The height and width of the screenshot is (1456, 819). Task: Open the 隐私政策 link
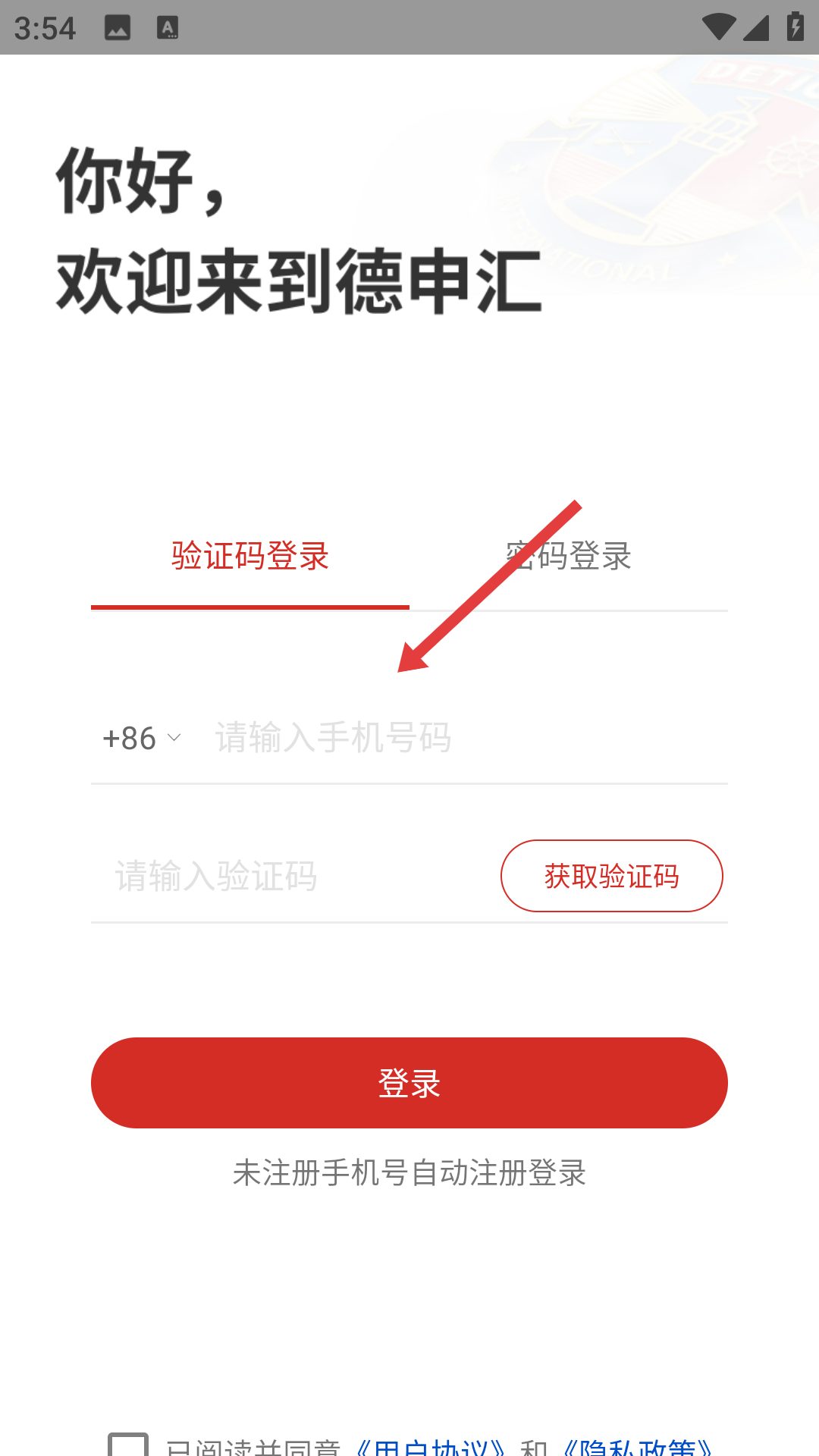pyautogui.click(x=637, y=1447)
